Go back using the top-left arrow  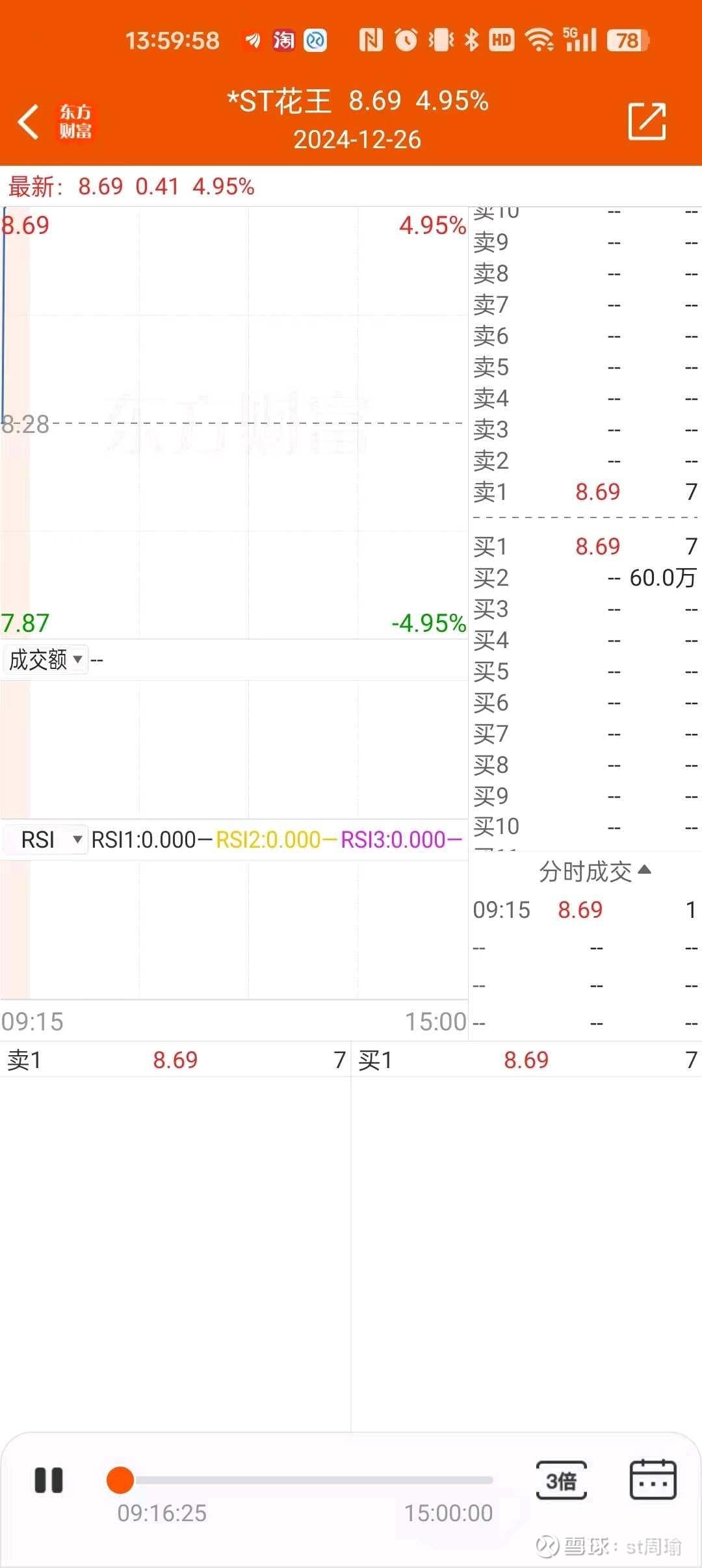[29, 122]
